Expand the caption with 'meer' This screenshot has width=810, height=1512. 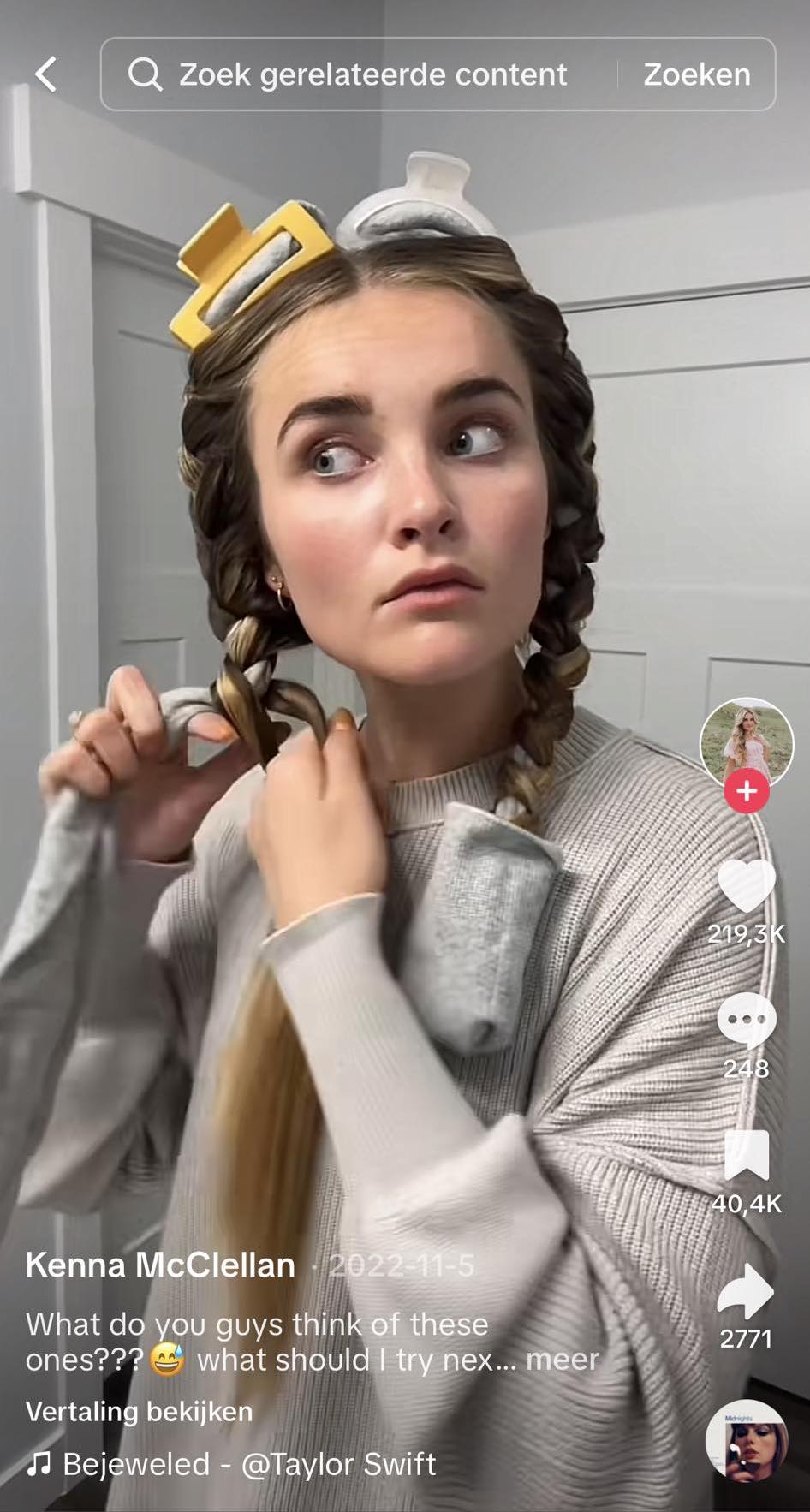[x=563, y=1359]
